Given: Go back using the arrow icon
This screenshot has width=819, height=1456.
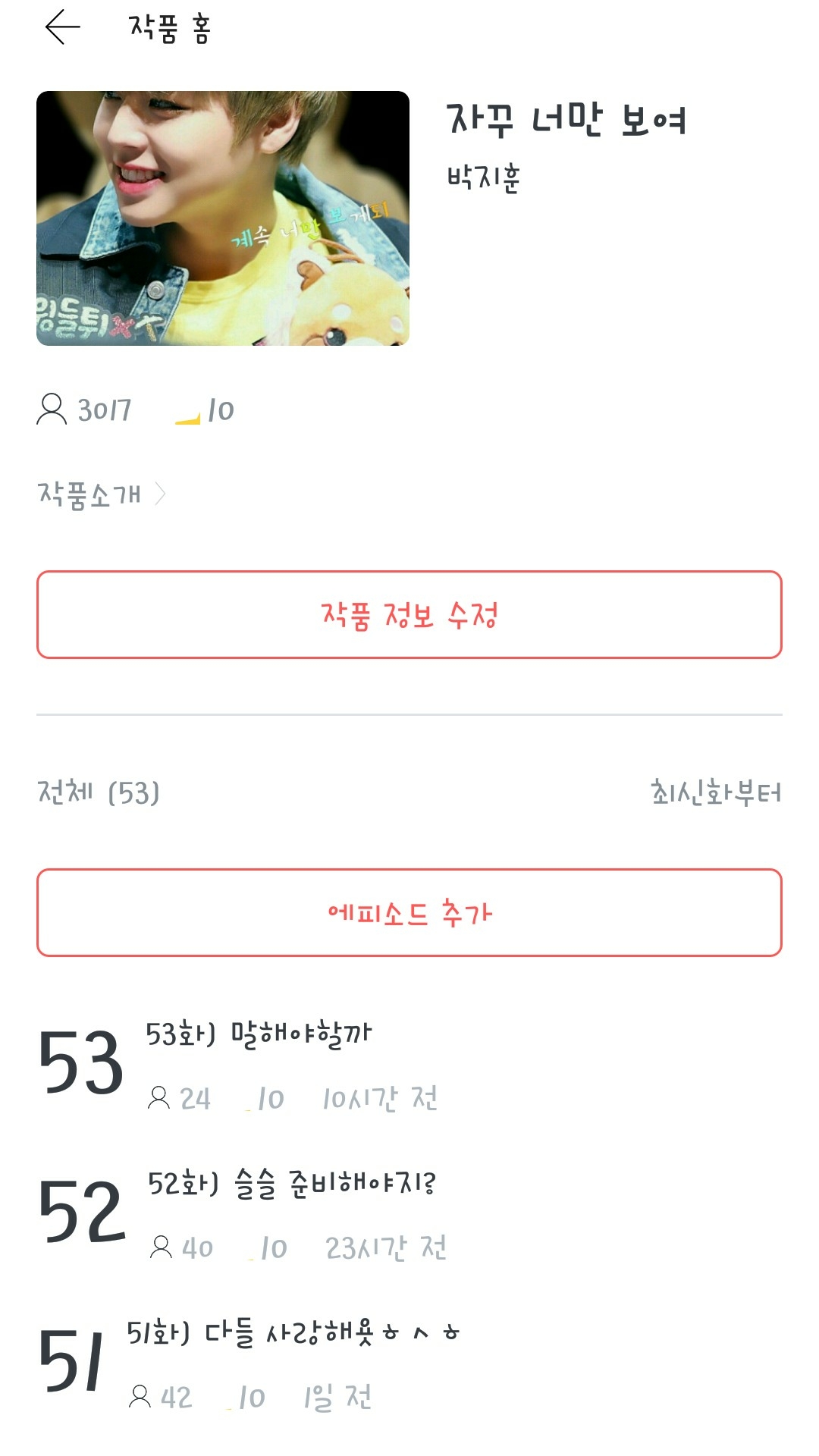Looking at the screenshot, I should tap(62, 28).
